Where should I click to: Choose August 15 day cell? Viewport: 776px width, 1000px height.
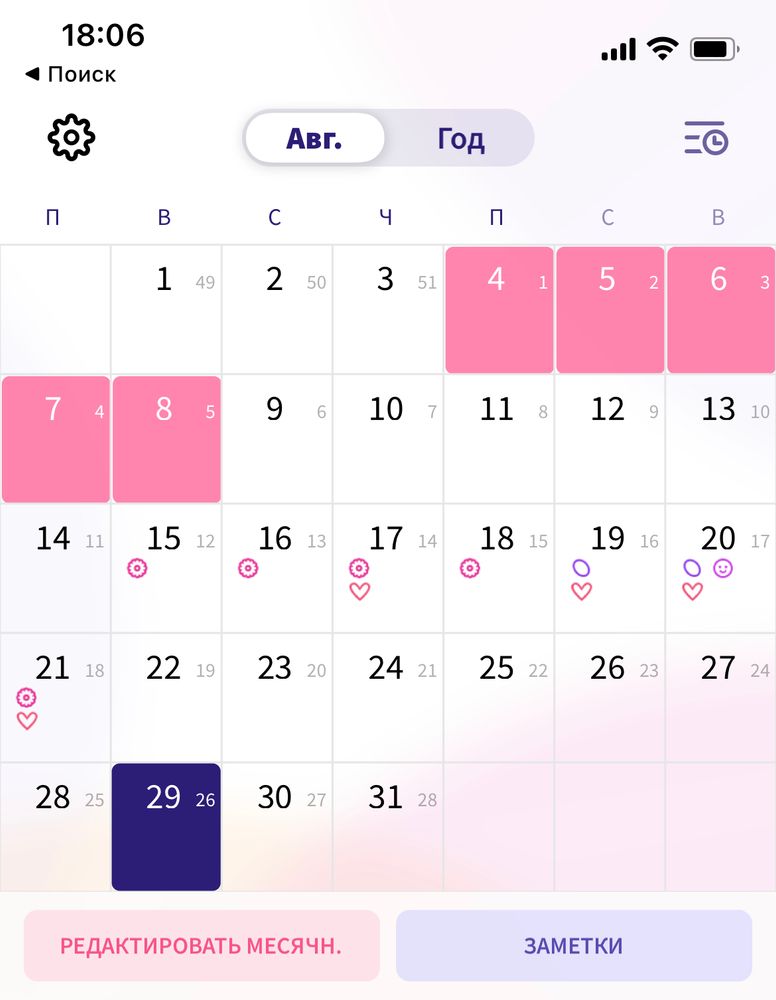(166, 567)
